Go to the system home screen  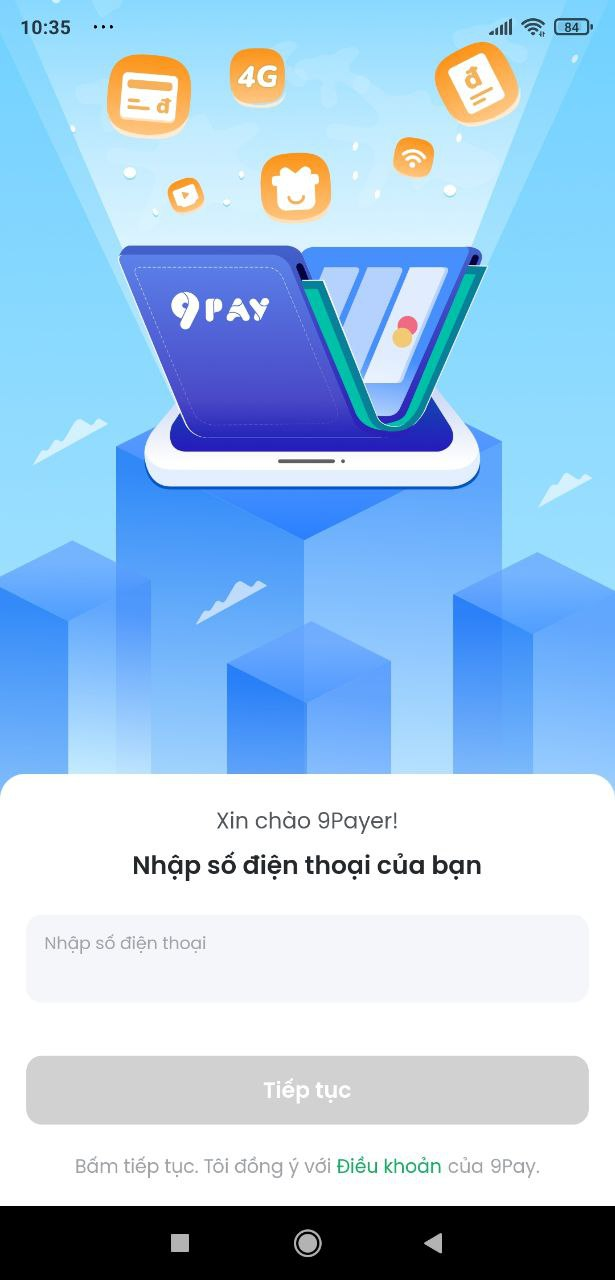click(x=307, y=1243)
